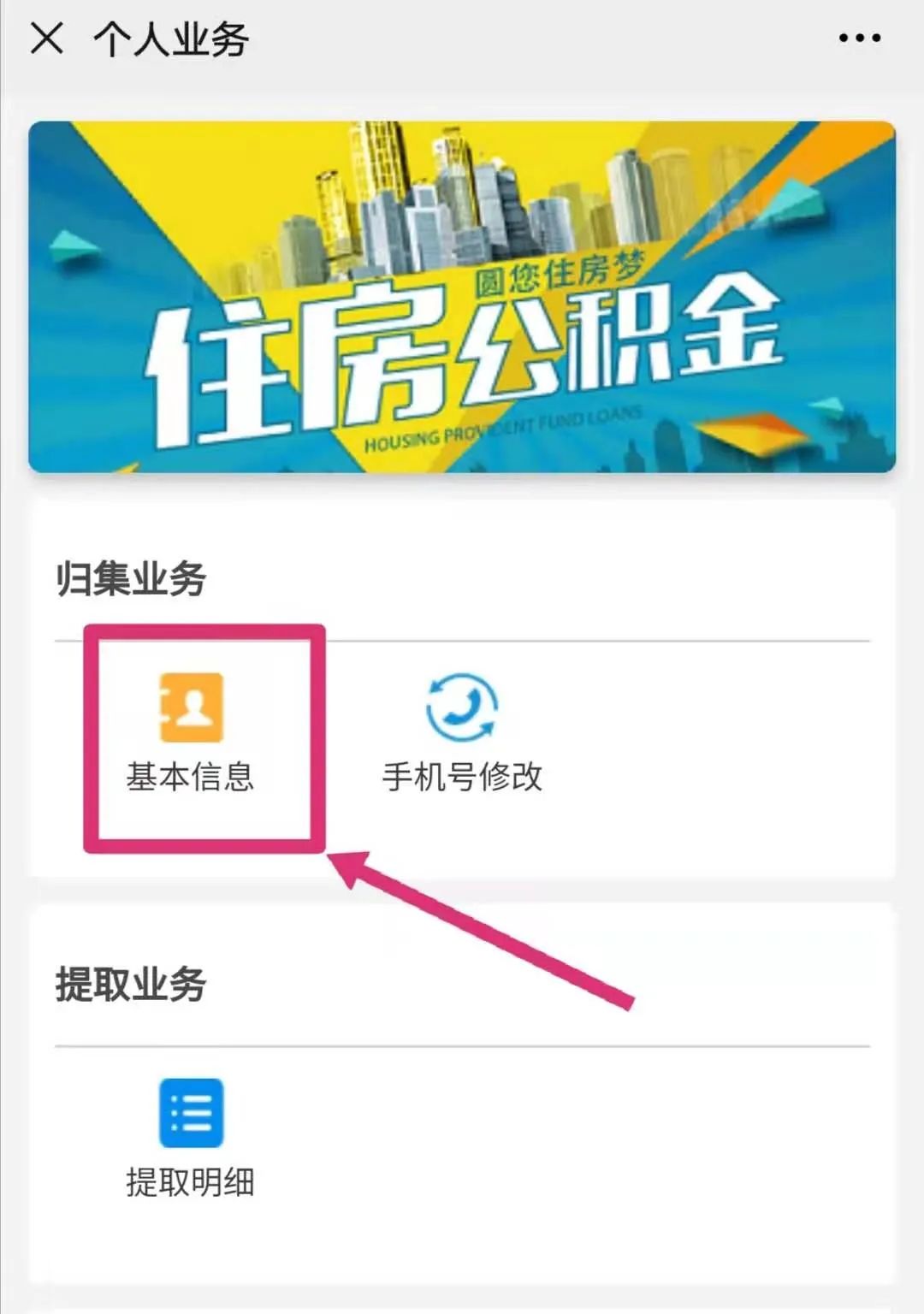View 提取明细 withdrawal details
This screenshot has width=924, height=1314.
[191, 1137]
